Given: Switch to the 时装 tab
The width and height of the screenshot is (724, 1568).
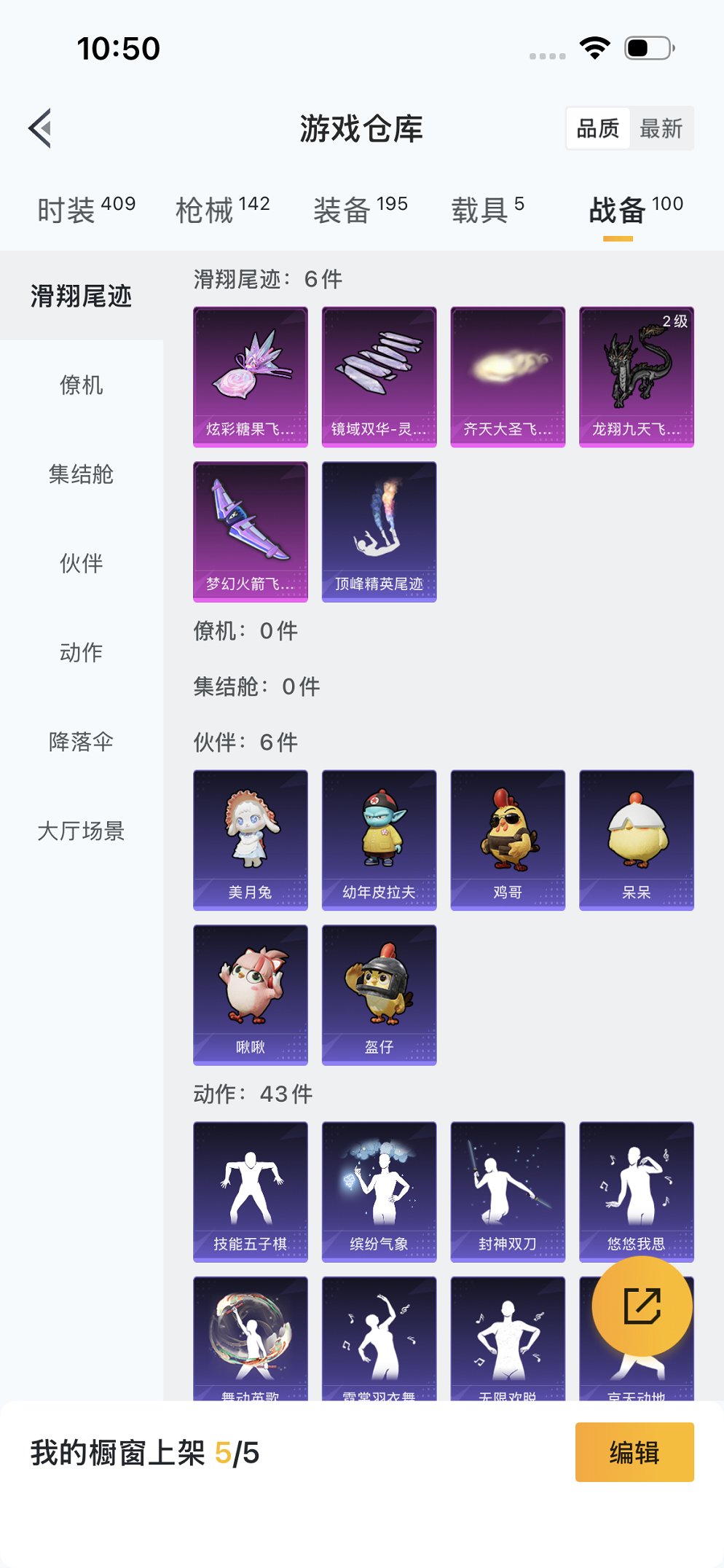Looking at the screenshot, I should tap(86, 210).
